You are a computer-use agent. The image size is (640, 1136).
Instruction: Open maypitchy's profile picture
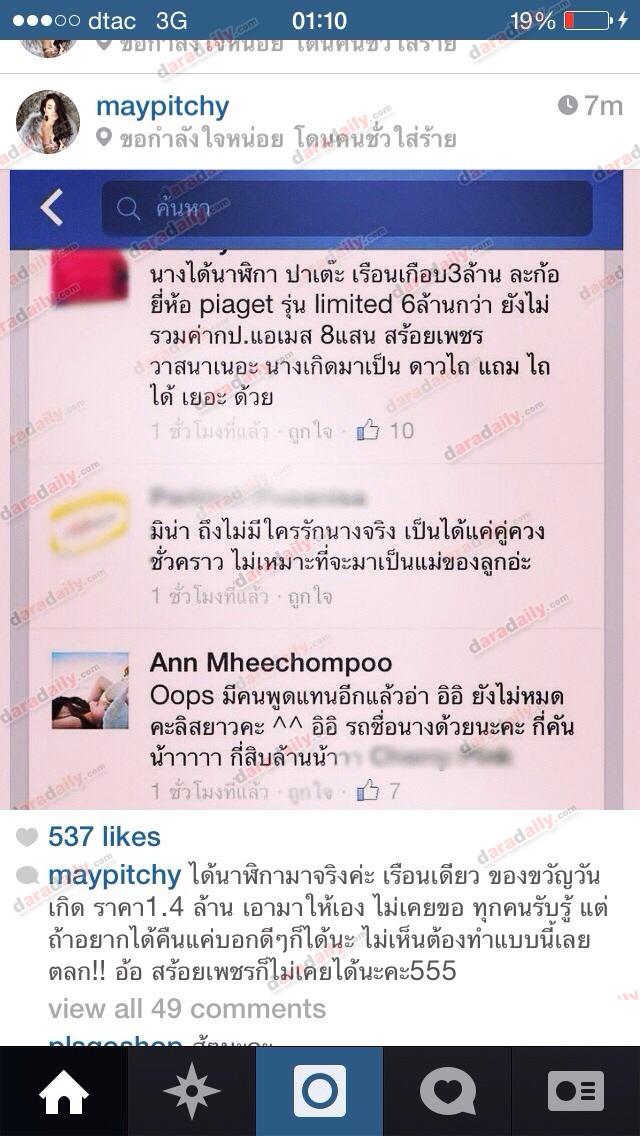click(47, 121)
